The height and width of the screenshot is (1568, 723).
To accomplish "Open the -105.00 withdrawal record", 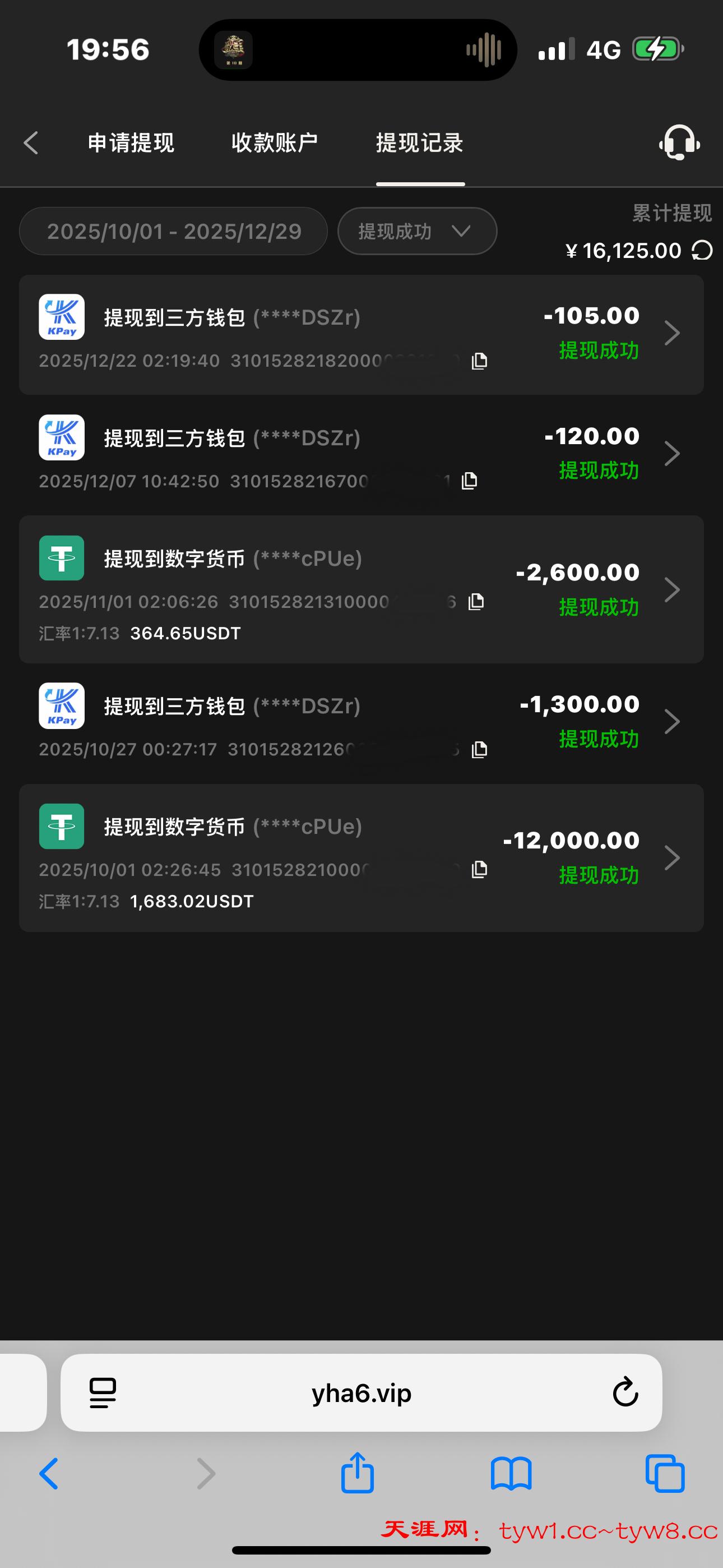I will [x=672, y=334].
